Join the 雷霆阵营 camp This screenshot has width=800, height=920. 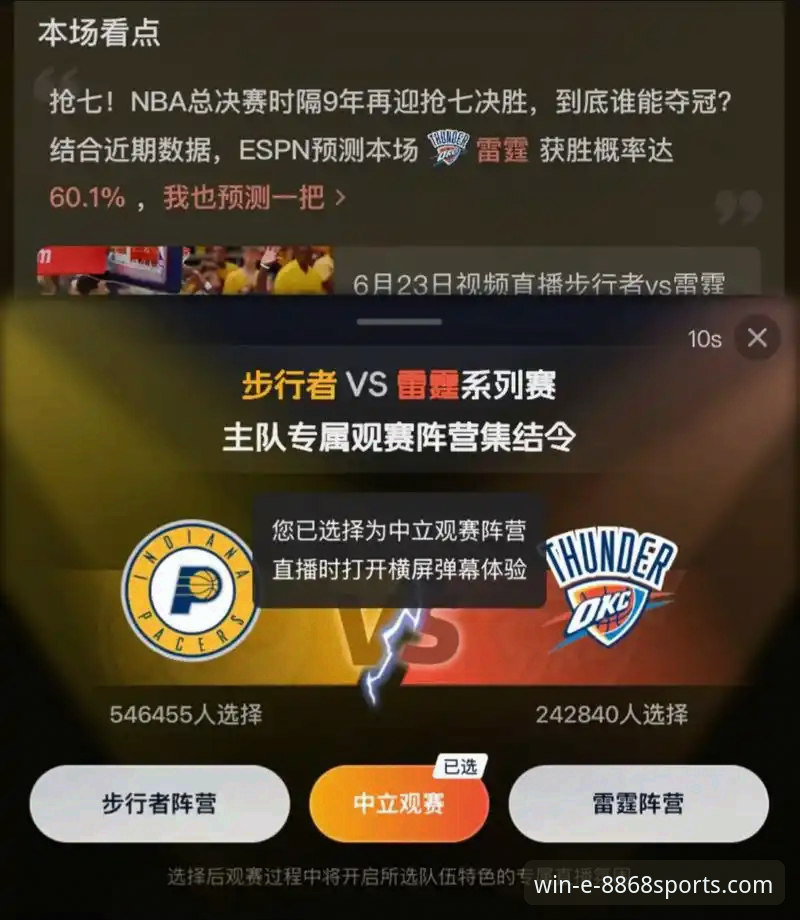click(x=638, y=803)
